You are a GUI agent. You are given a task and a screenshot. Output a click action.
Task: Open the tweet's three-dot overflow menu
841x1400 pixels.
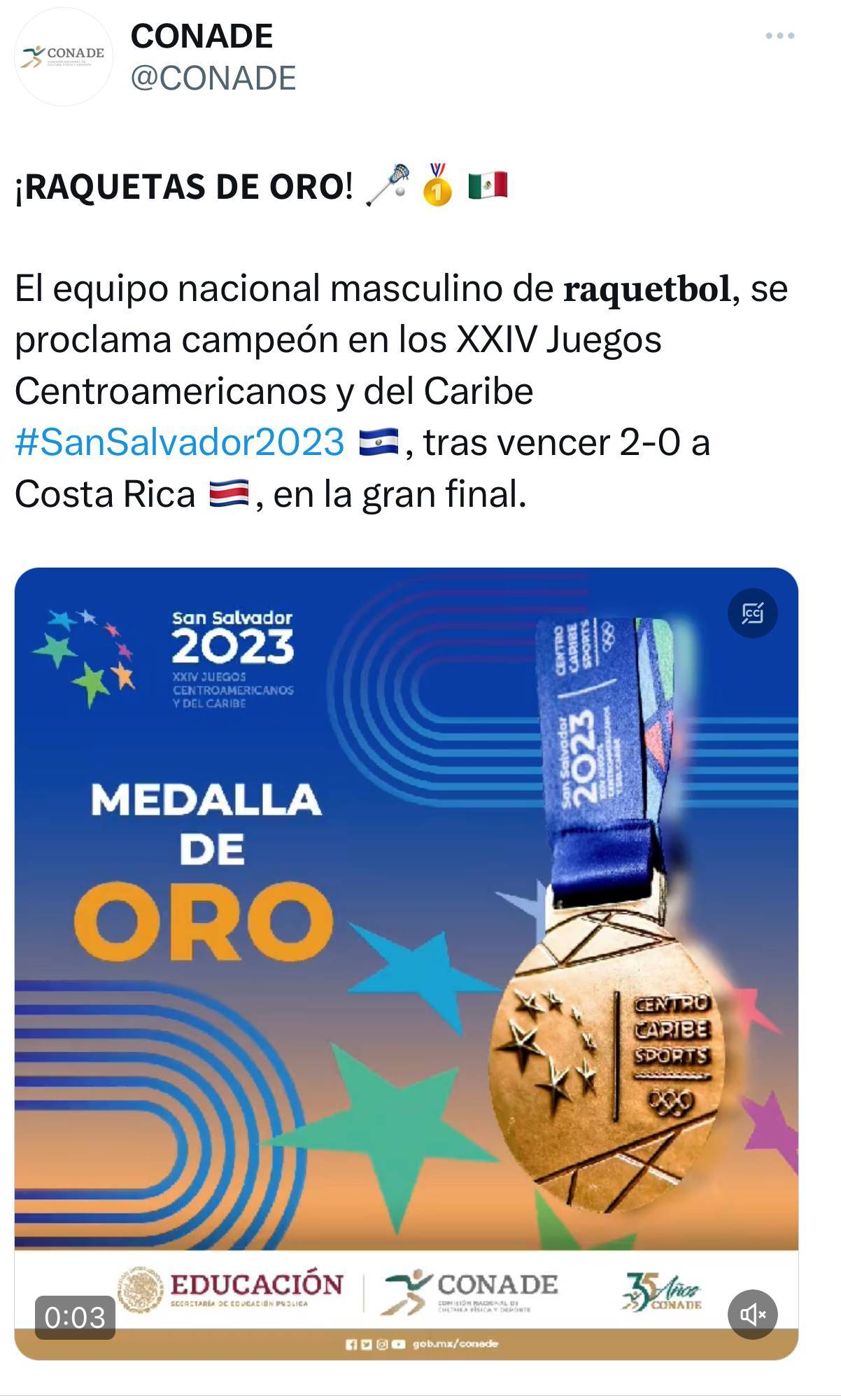point(779,36)
